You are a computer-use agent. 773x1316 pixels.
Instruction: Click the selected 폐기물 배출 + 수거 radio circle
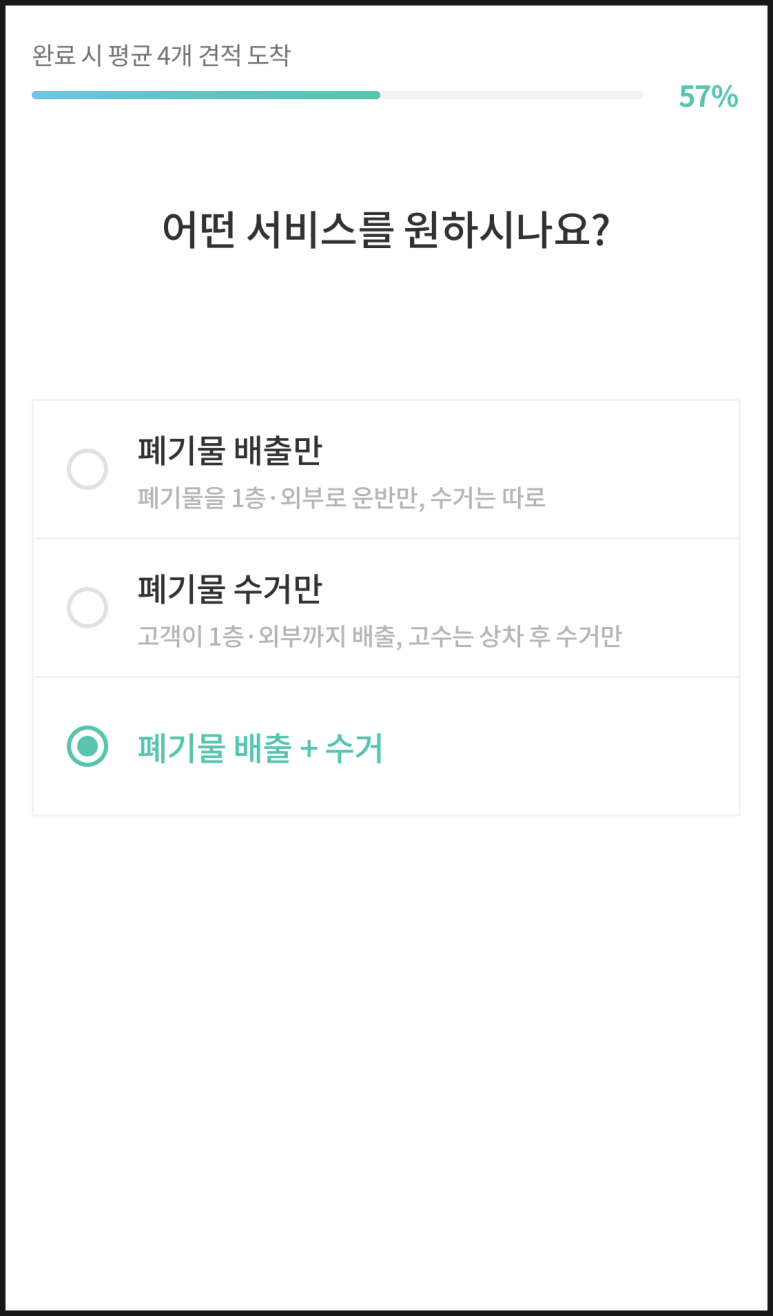click(x=89, y=746)
